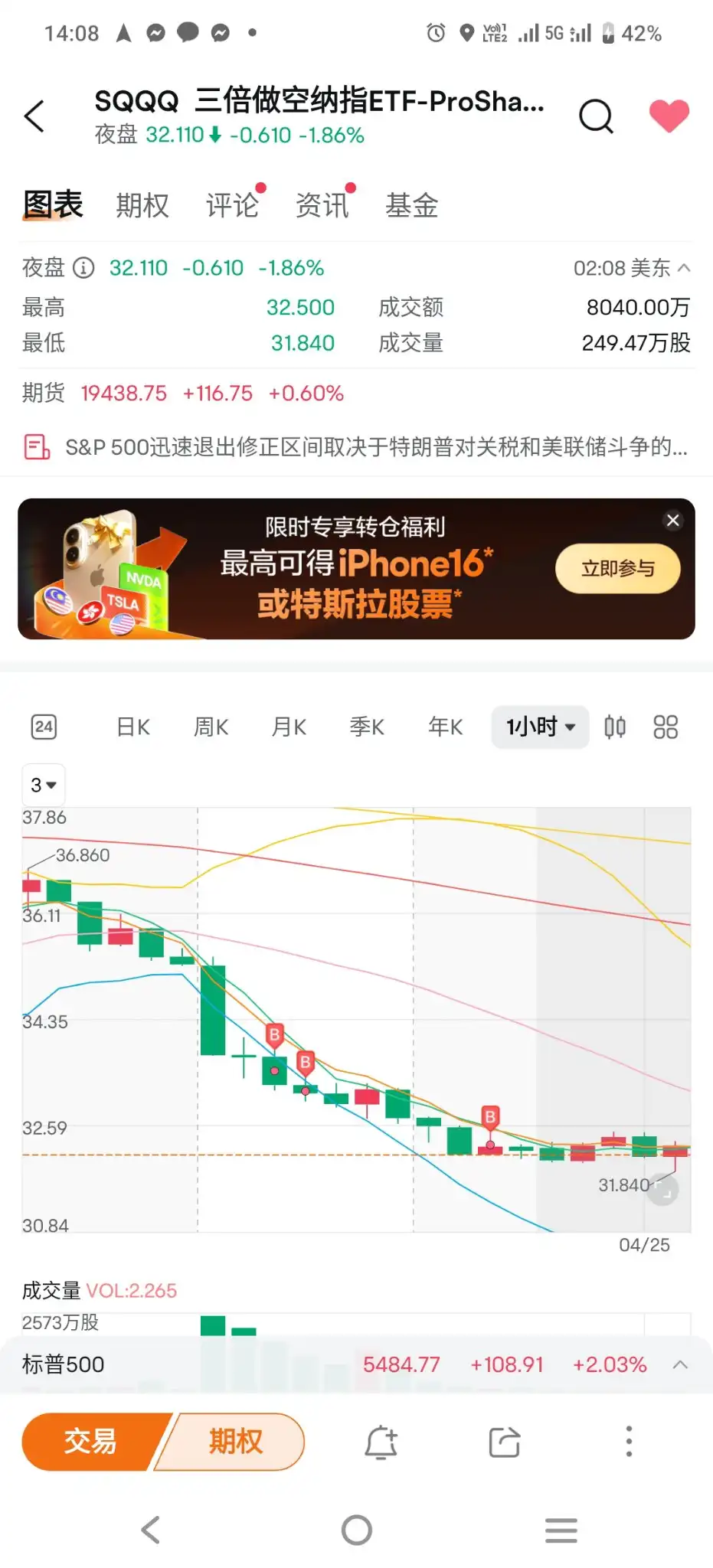This screenshot has height=1568, width=713.
Task: Dismiss the iPhone16 promotion banner
Action: click(672, 521)
